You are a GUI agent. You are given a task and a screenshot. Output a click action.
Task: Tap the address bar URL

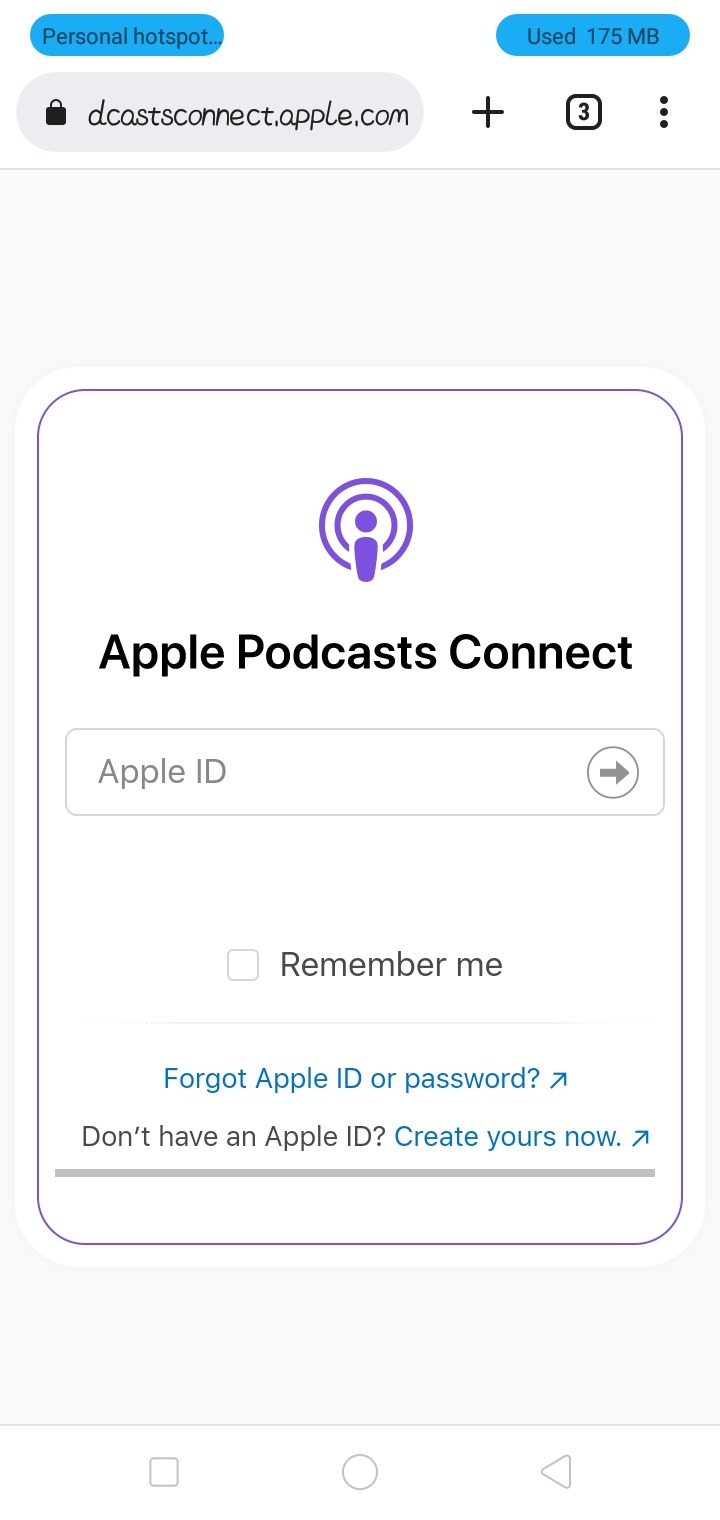point(246,114)
